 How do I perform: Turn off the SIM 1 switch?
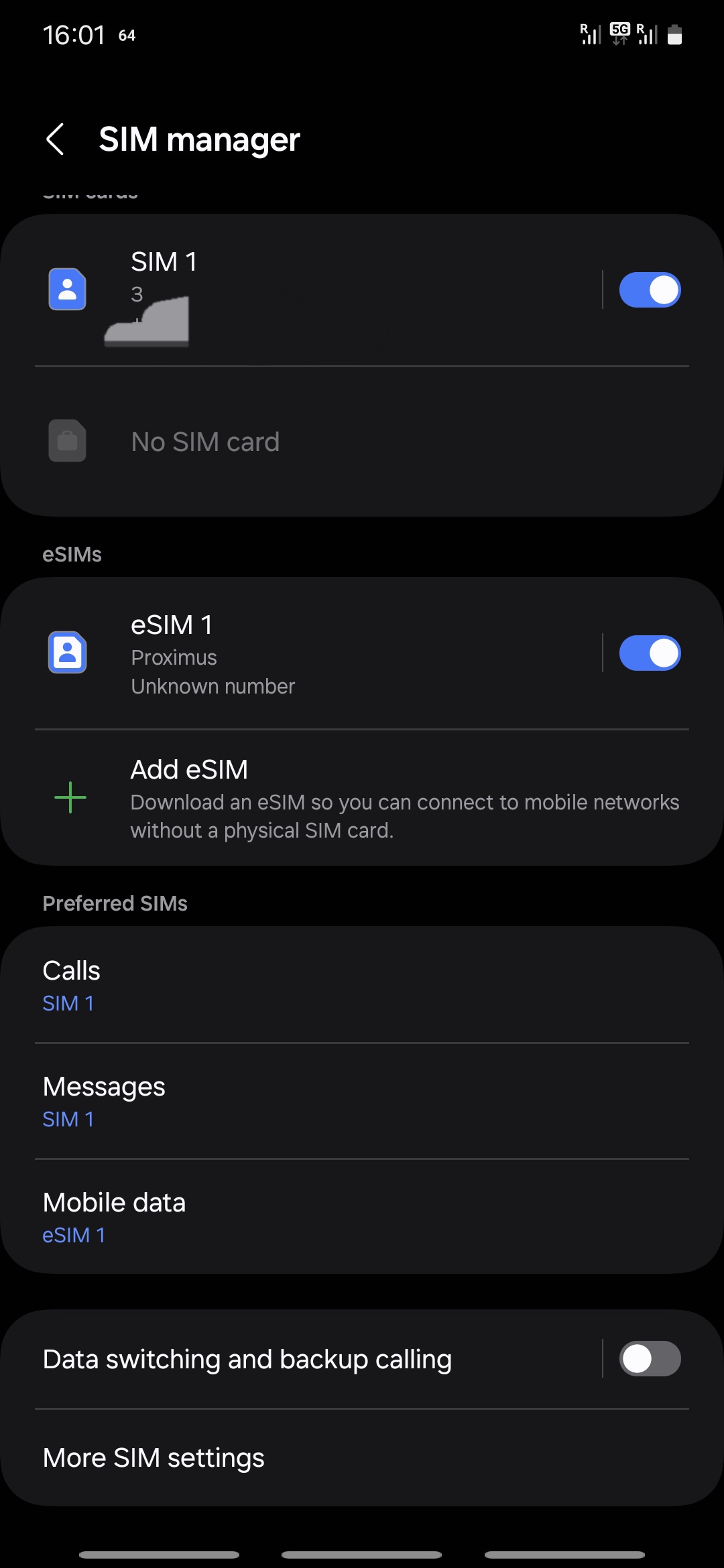click(649, 290)
